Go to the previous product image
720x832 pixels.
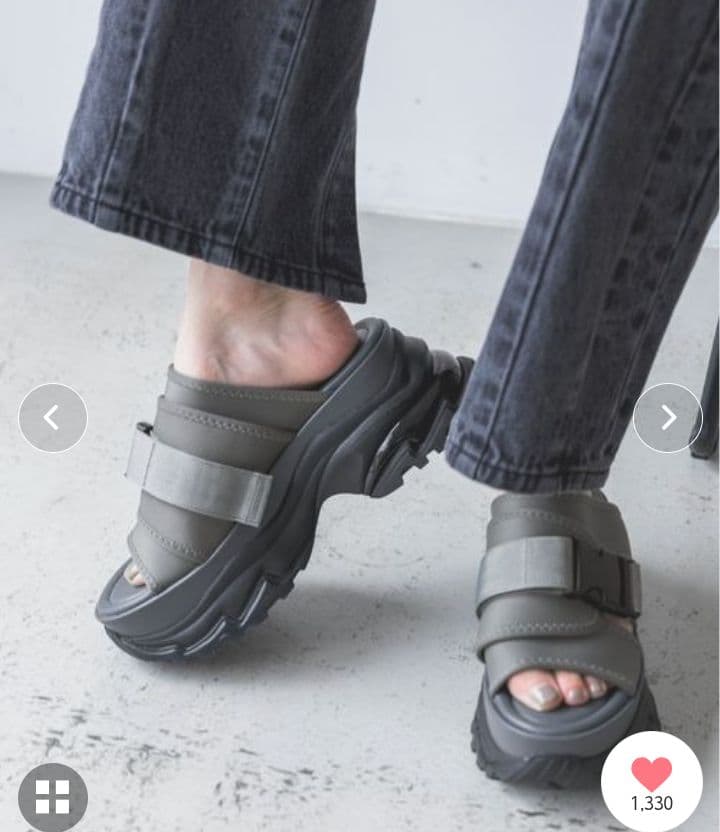(x=53, y=418)
